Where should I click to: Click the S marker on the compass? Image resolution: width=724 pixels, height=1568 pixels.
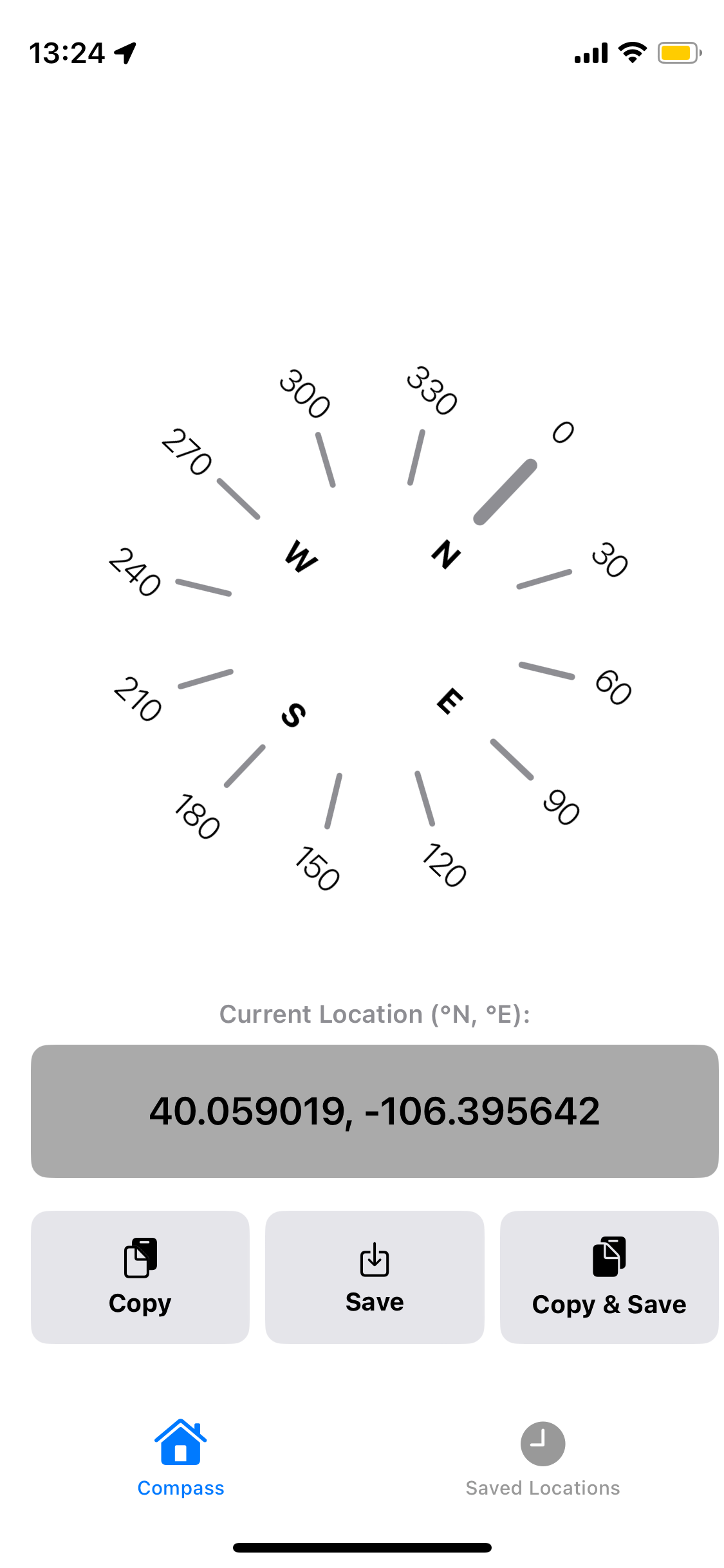point(293,716)
